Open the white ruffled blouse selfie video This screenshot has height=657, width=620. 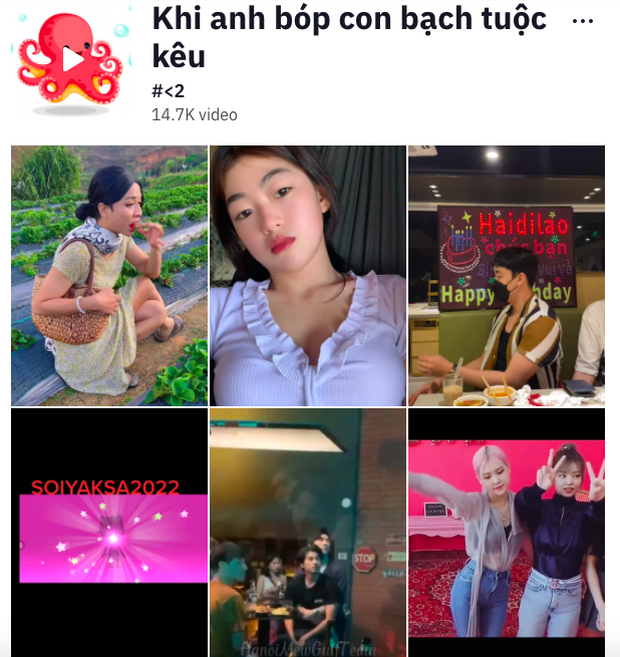point(307,275)
